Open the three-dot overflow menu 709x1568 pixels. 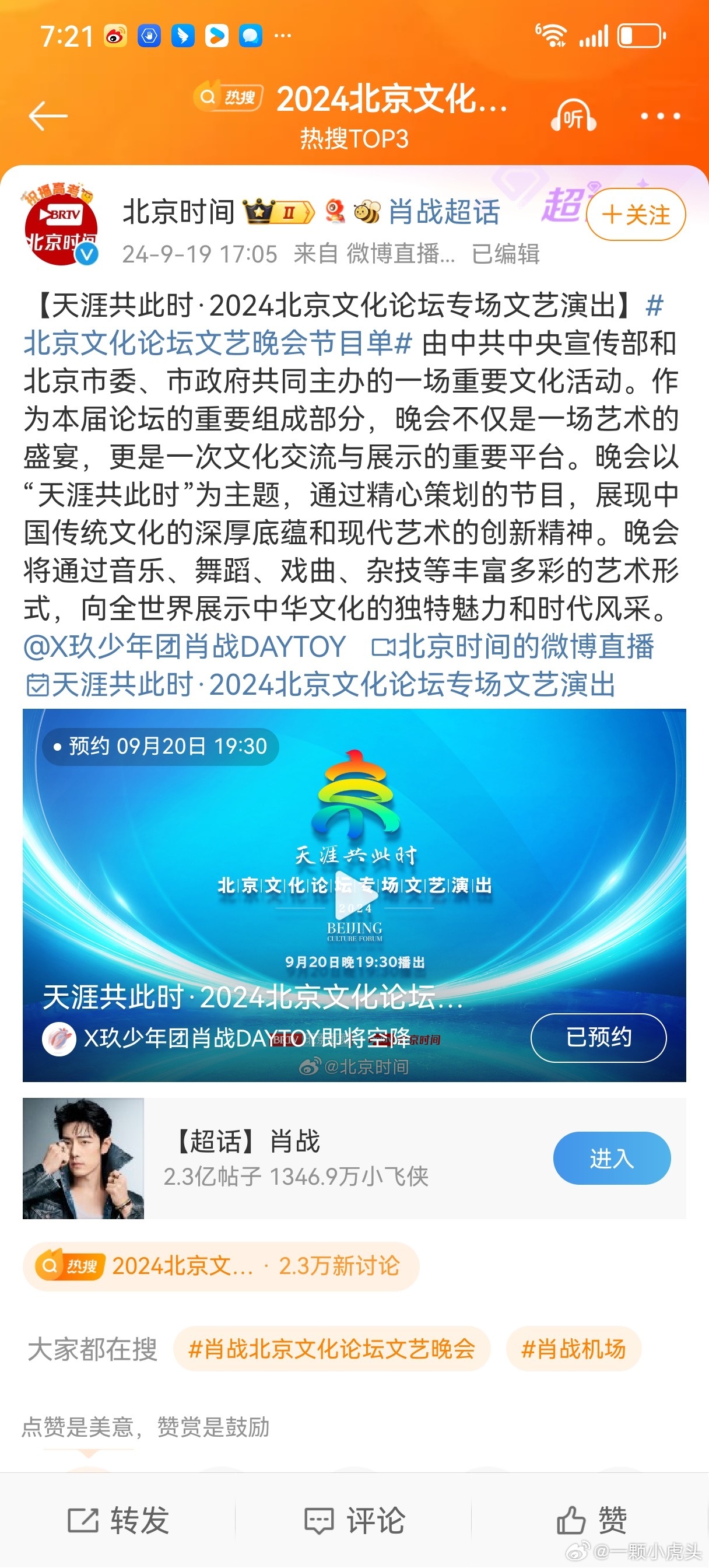(659, 116)
